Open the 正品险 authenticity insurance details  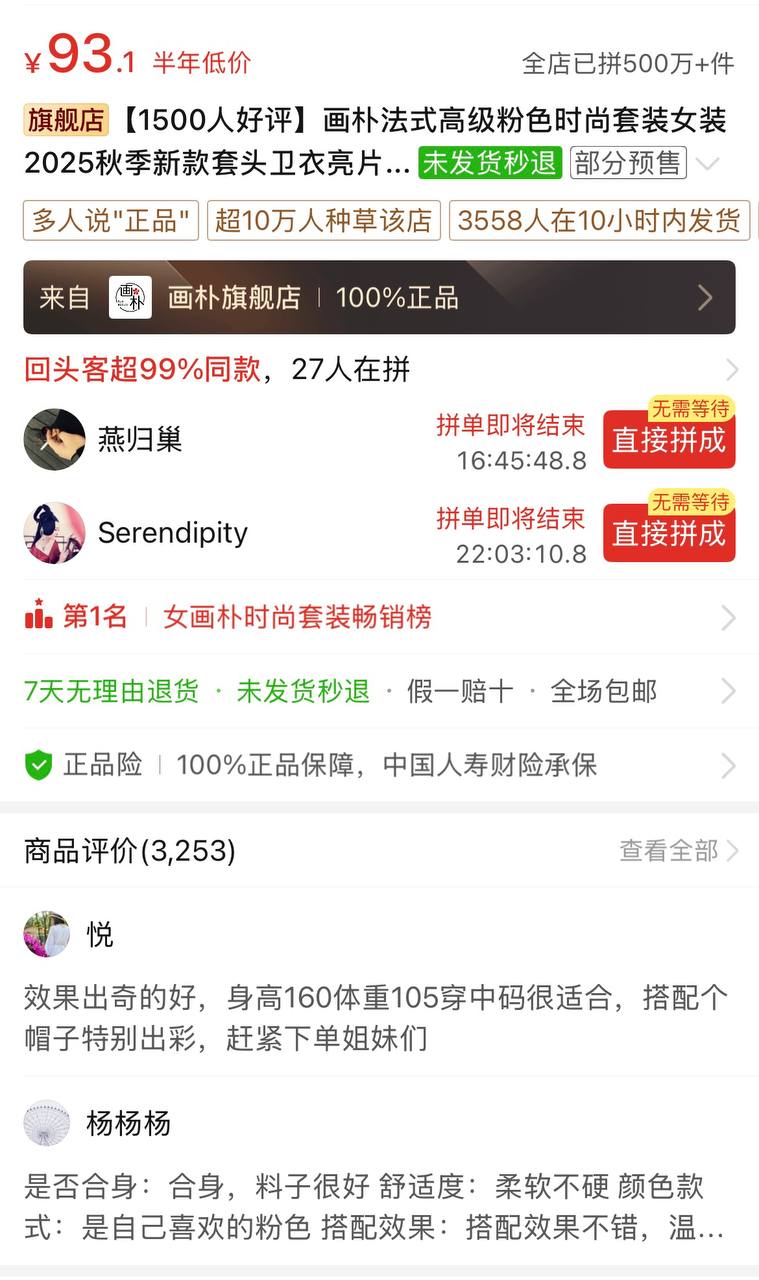(379, 766)
